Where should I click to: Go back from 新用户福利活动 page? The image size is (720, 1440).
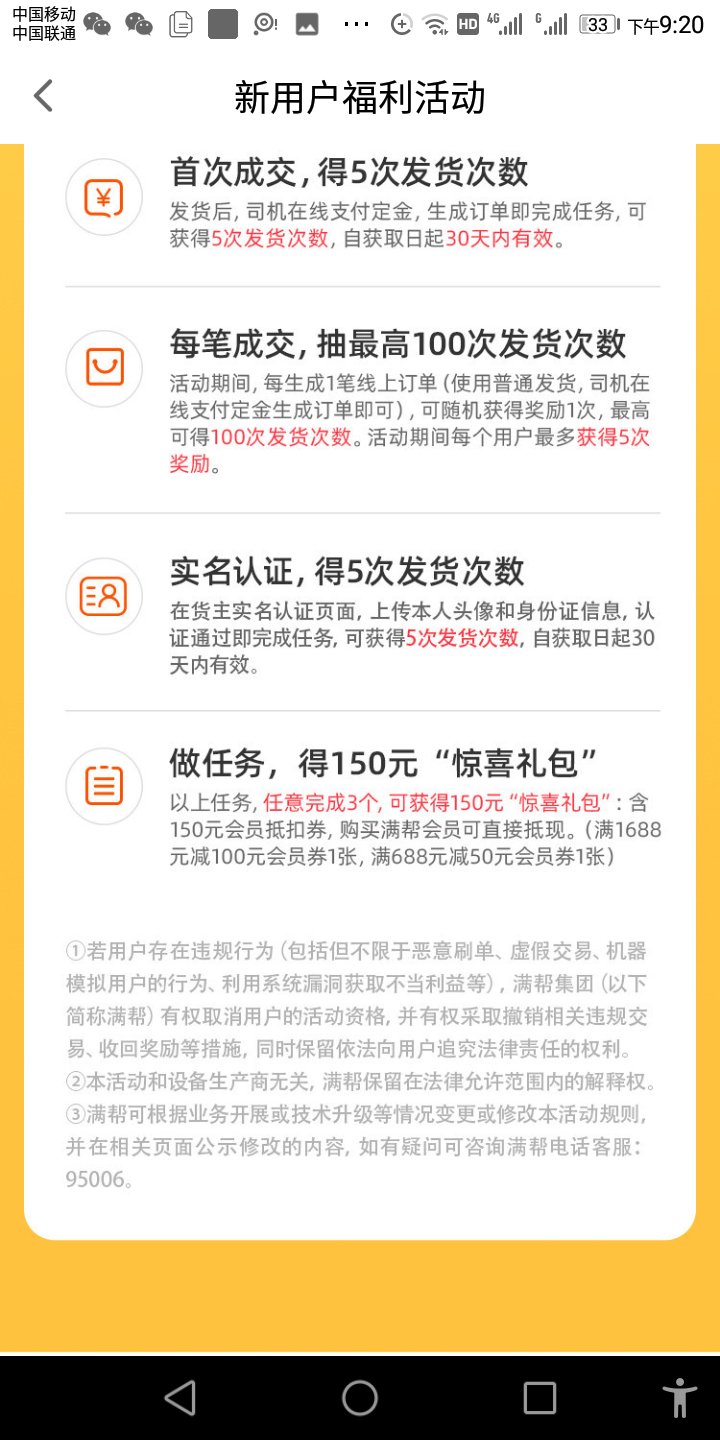[x=42, y=96]
